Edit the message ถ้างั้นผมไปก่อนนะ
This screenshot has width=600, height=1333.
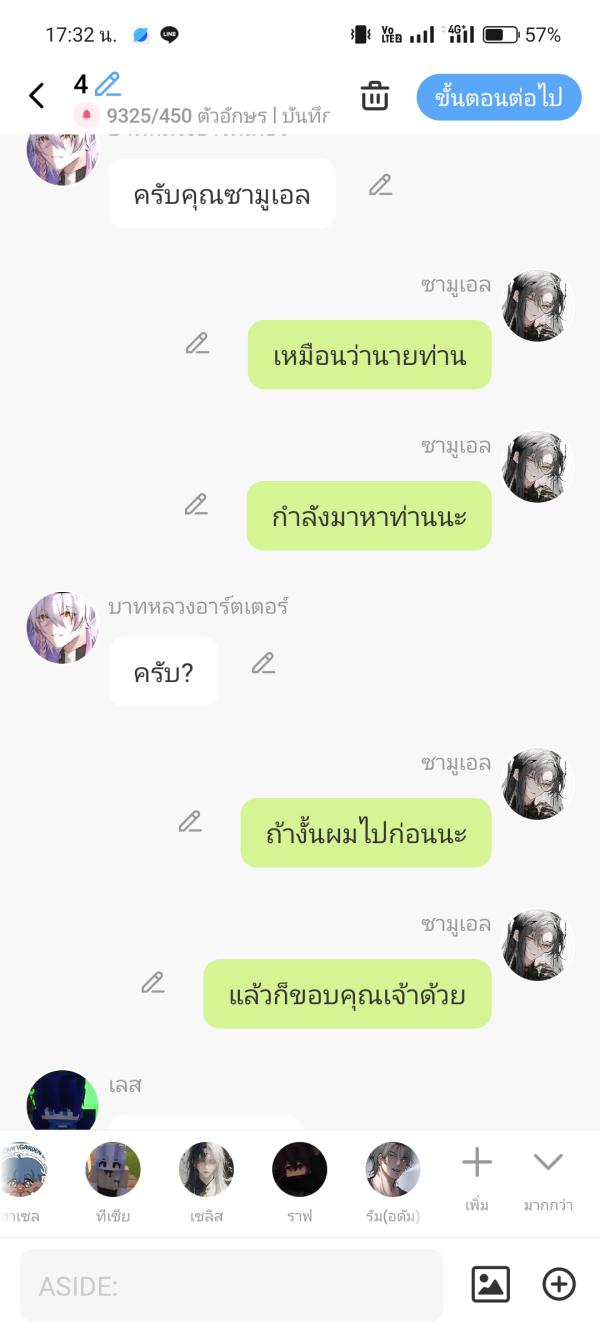tap(190, 822)
